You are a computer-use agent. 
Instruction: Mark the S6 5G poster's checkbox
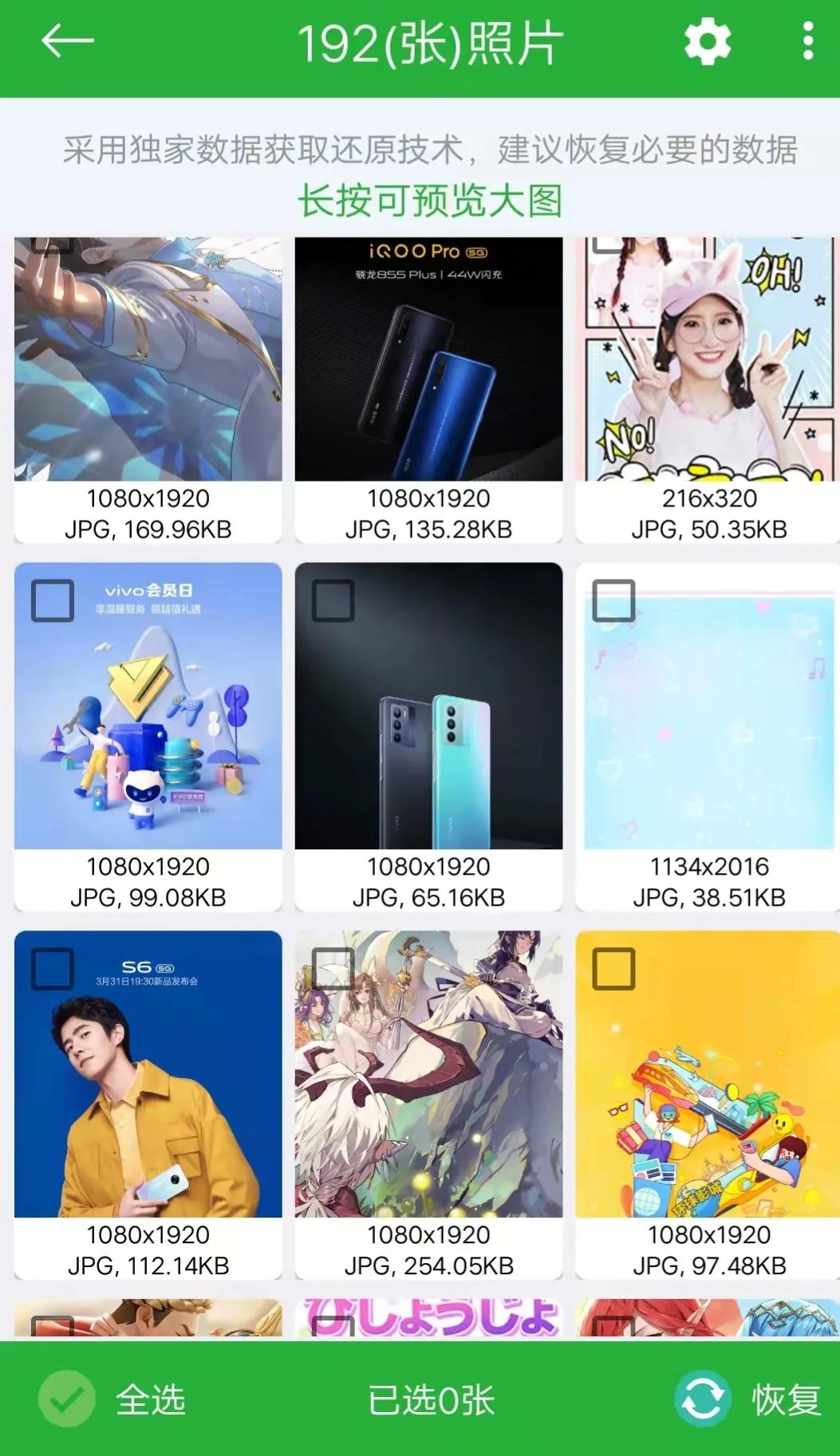coord(53,969)
